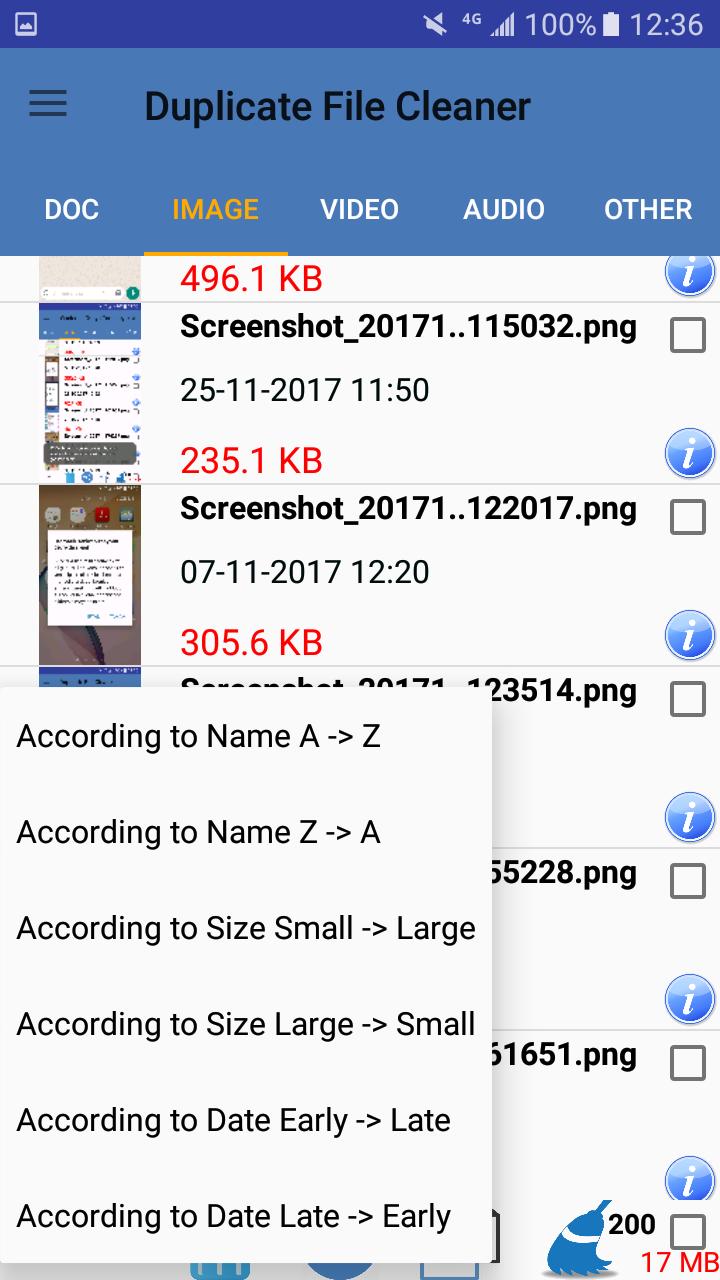The height and width of the screenshot is (1280, 720).
Task: Switch to the DOC tab
Action: pos(72,209)
